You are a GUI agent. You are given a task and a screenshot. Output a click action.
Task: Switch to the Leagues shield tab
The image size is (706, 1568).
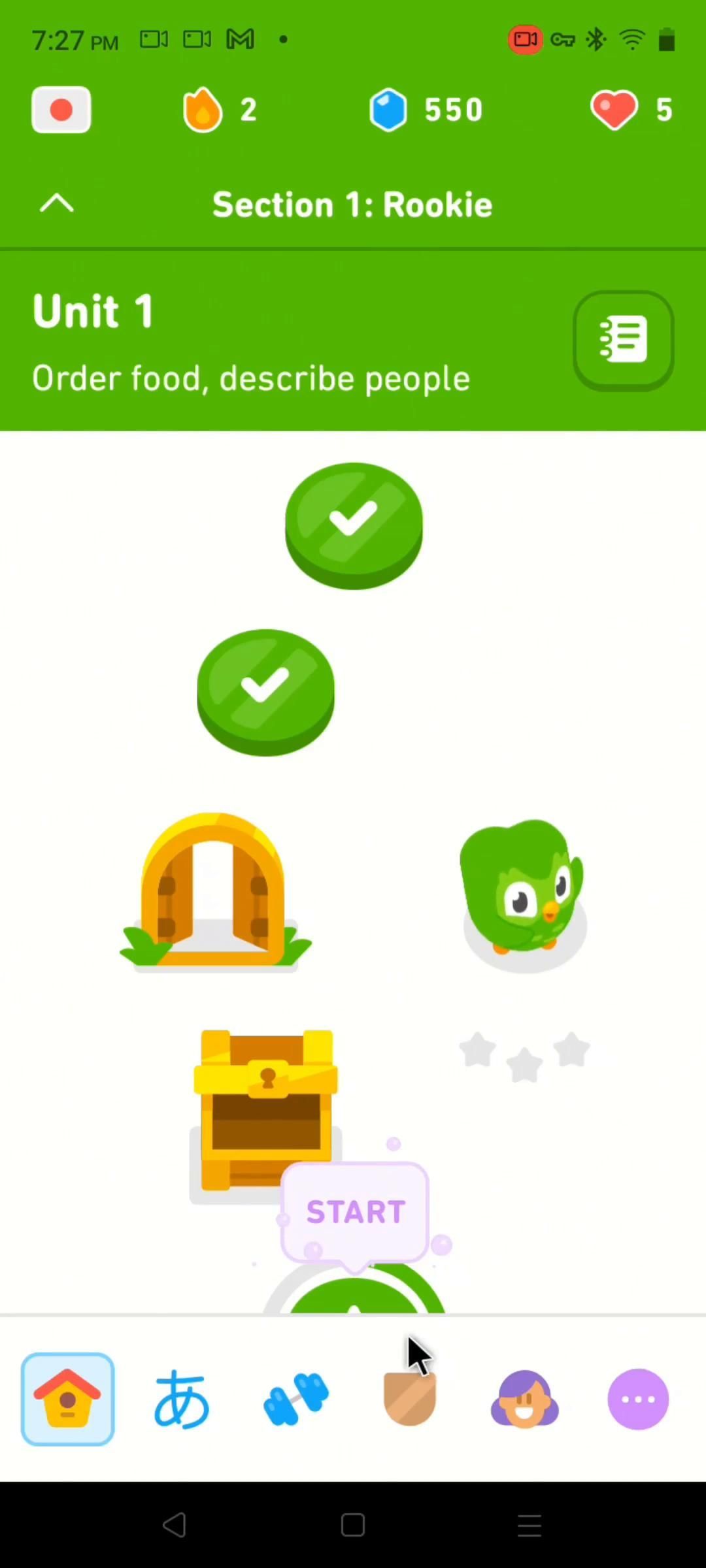(410, 1399)
